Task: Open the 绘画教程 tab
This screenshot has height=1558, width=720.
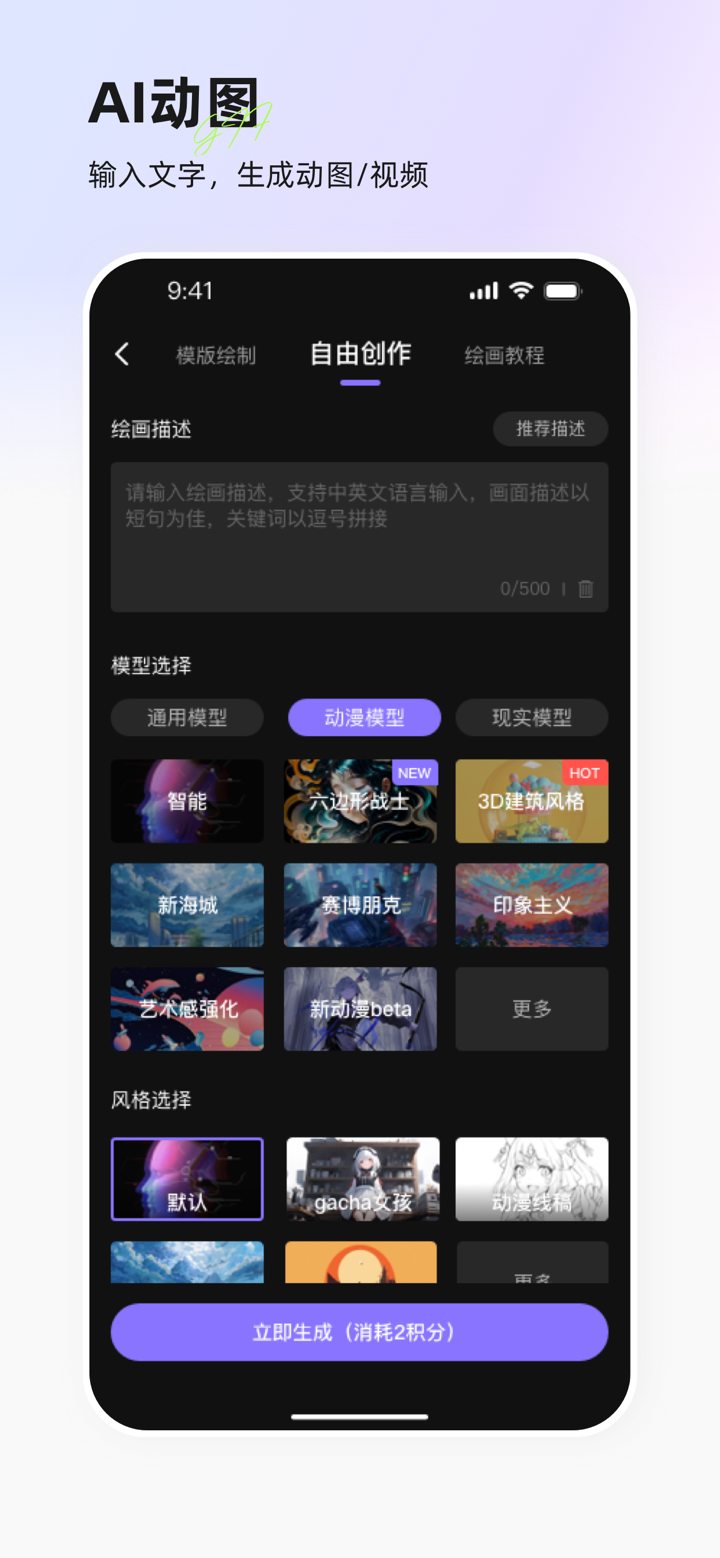Action: [x=503, y=354]
